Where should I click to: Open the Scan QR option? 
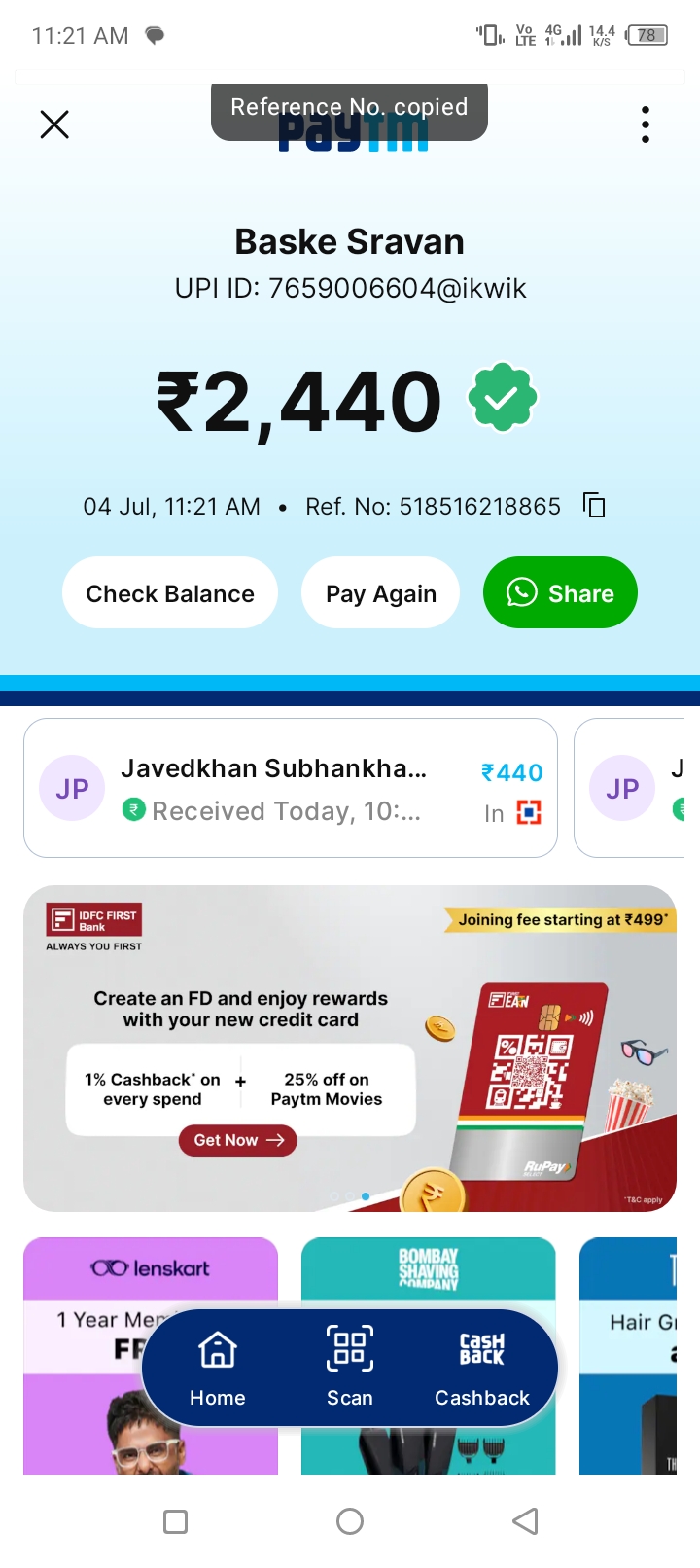click(x=350, y=1369)
